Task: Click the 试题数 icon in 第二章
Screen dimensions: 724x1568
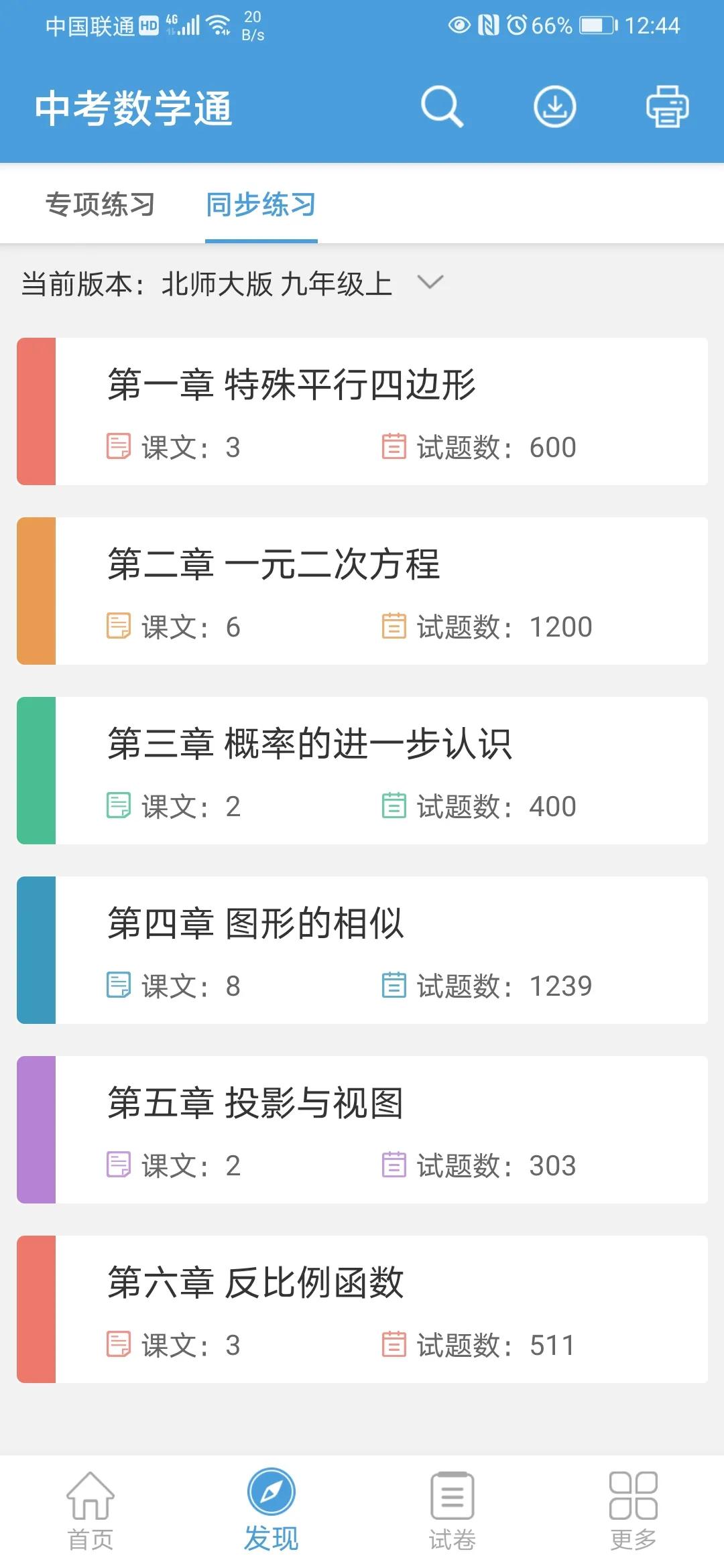Action: 396,627
